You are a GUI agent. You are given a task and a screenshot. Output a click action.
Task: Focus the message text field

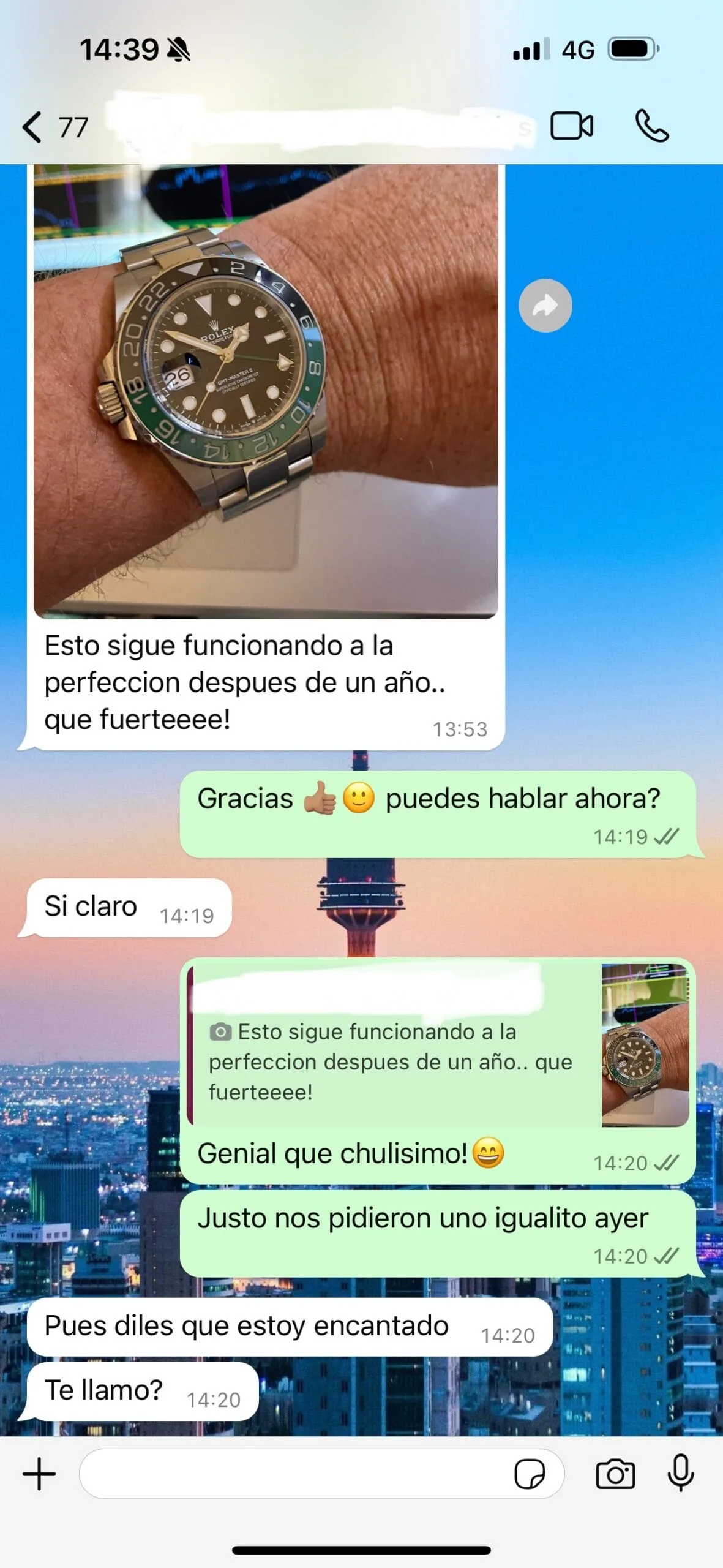click(x=294, y=1474)
